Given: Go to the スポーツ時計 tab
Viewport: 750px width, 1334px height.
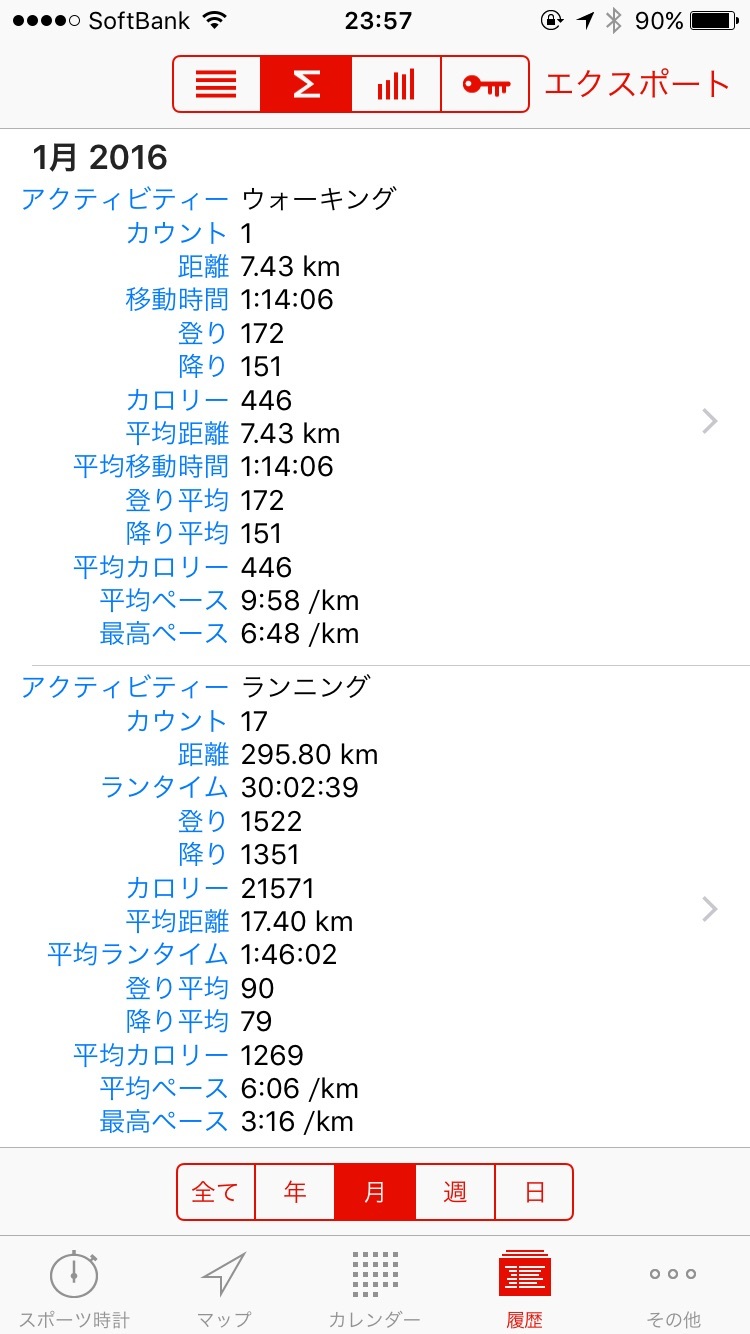Looking at the screenshot, I should tap(75, 1288).
